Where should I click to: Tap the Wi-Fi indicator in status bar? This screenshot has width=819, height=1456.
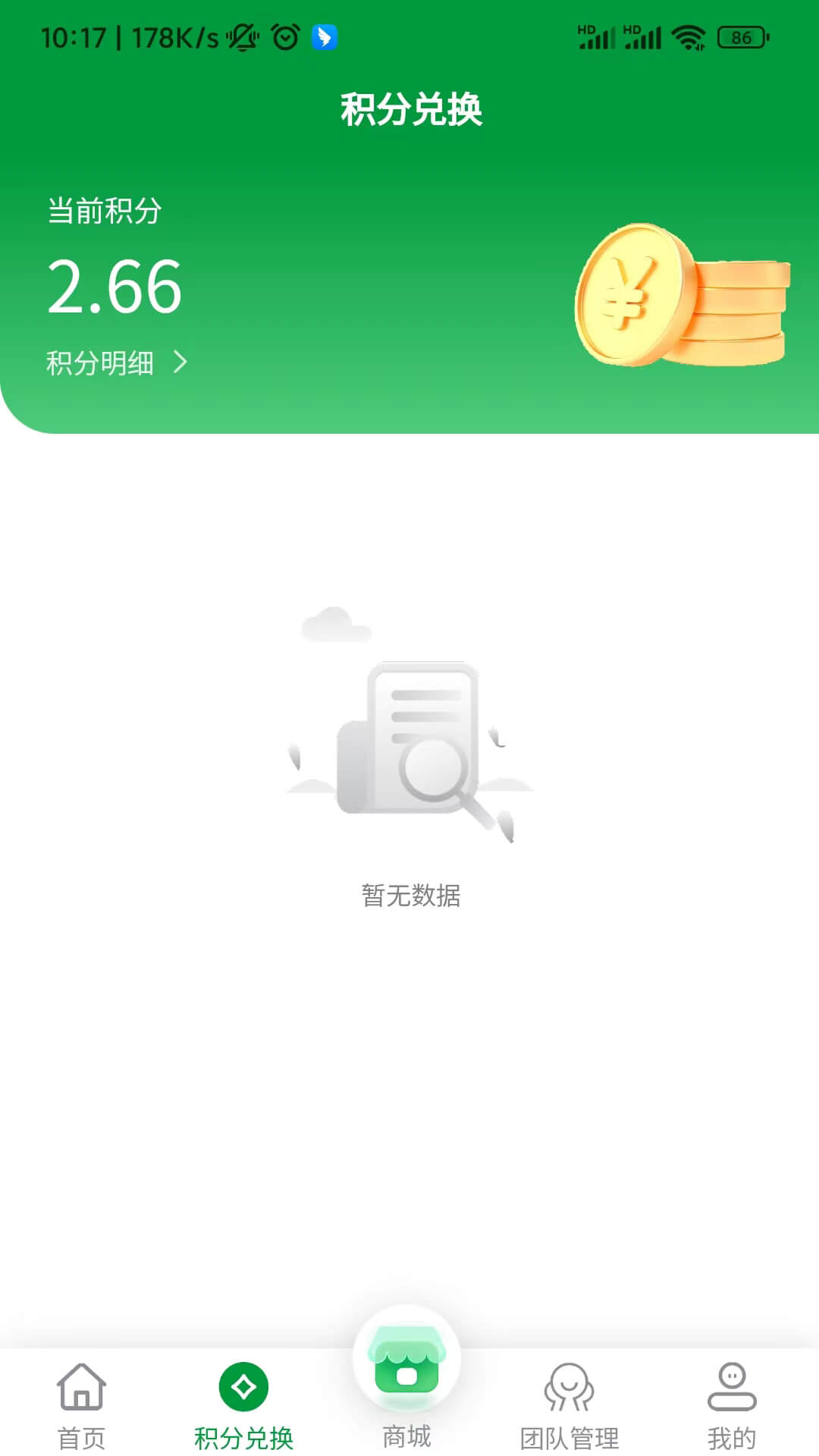coord(687,36)
